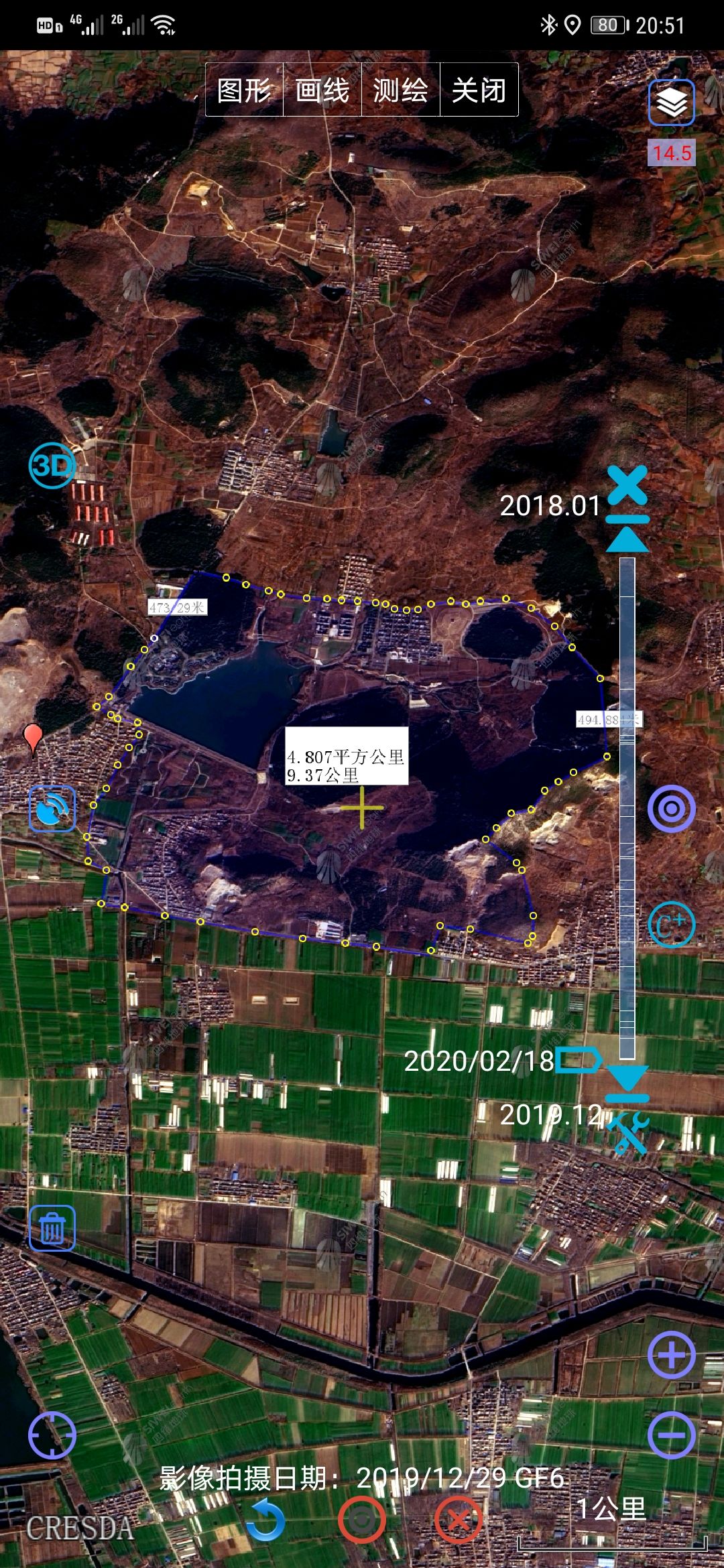
Task: Switch to 3D view
Action: click(x=52, y=465)
